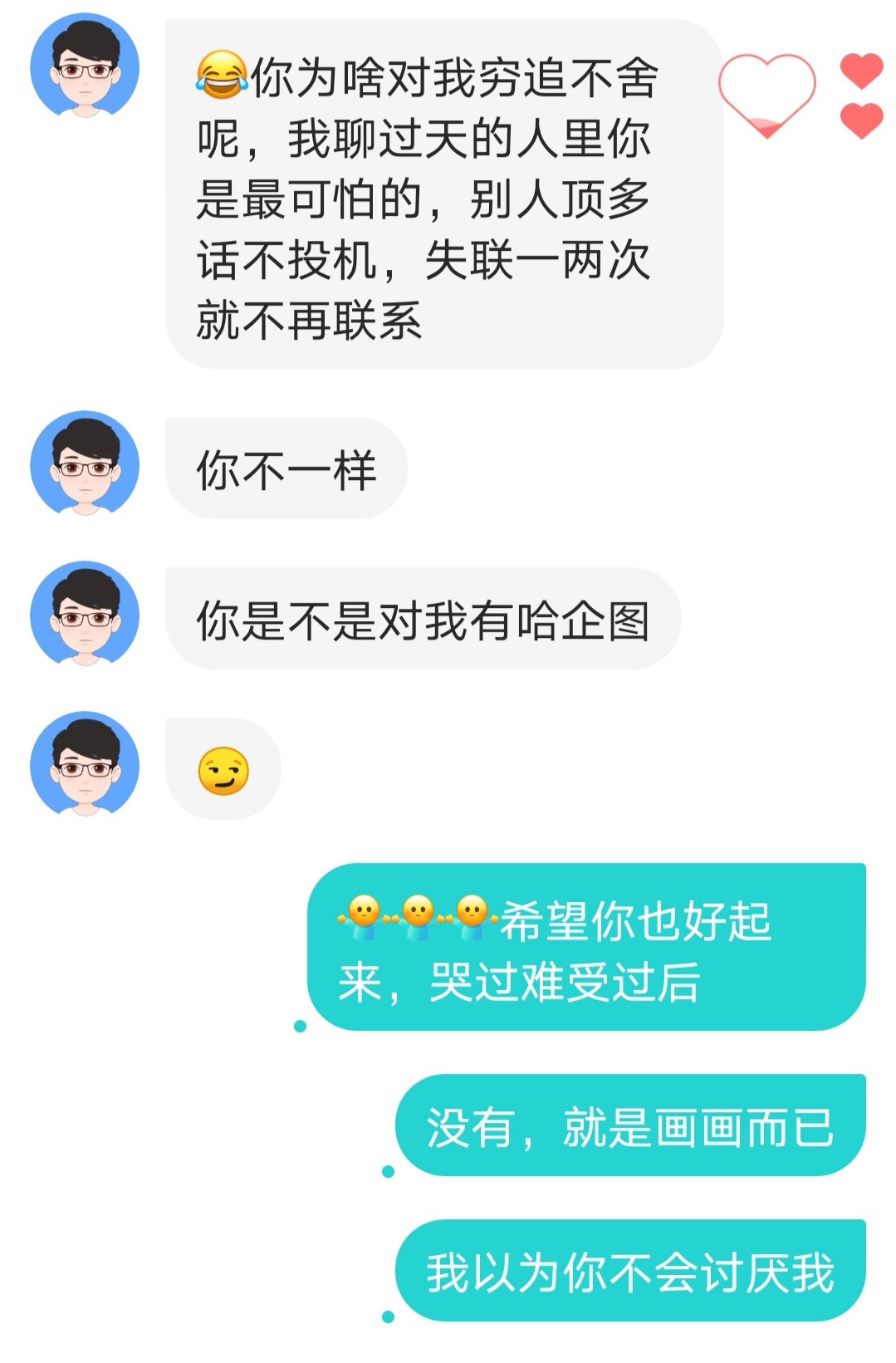Open avatar beside 你是不是对我有啥企图 message

(85, 615)
